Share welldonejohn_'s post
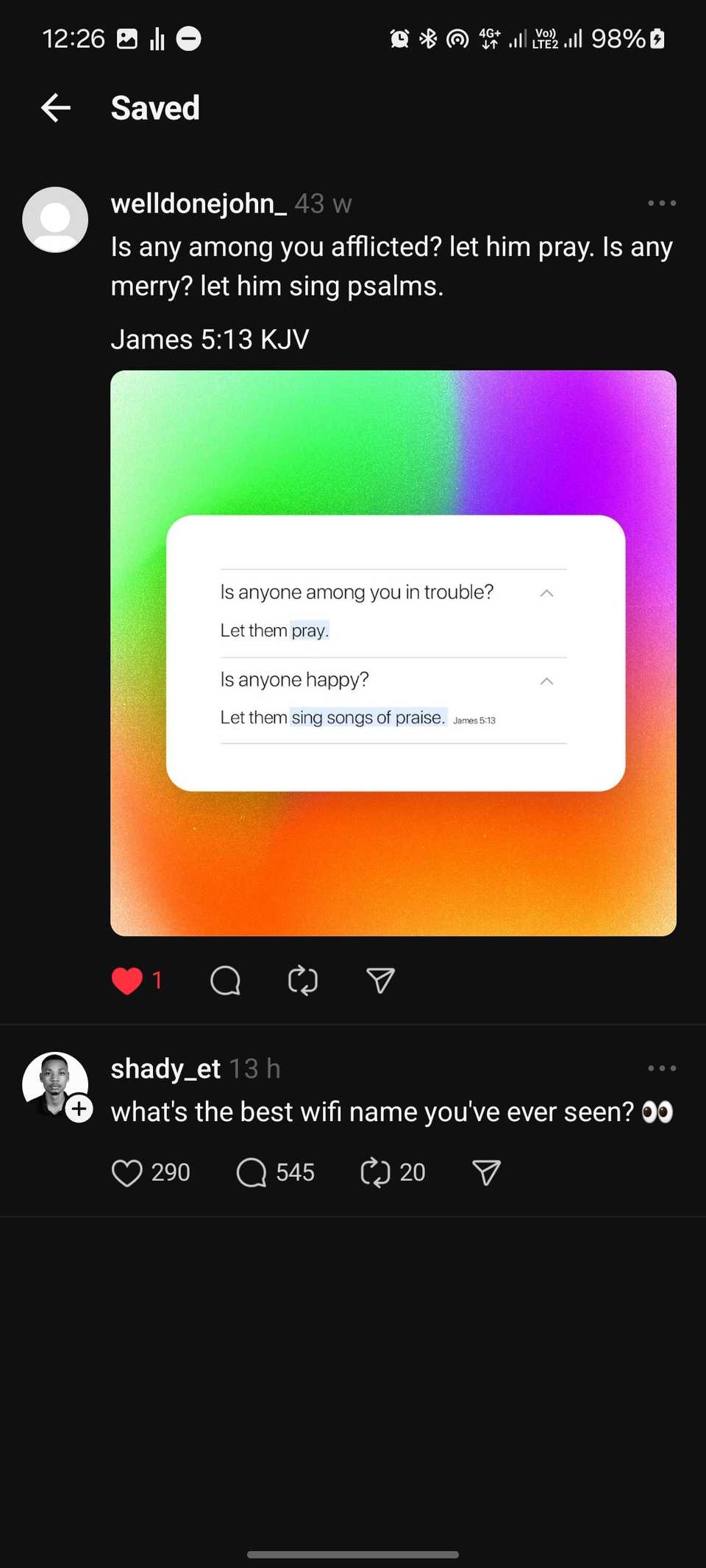This screenshot has width=706, height=1568. click(x=380, y=981)
